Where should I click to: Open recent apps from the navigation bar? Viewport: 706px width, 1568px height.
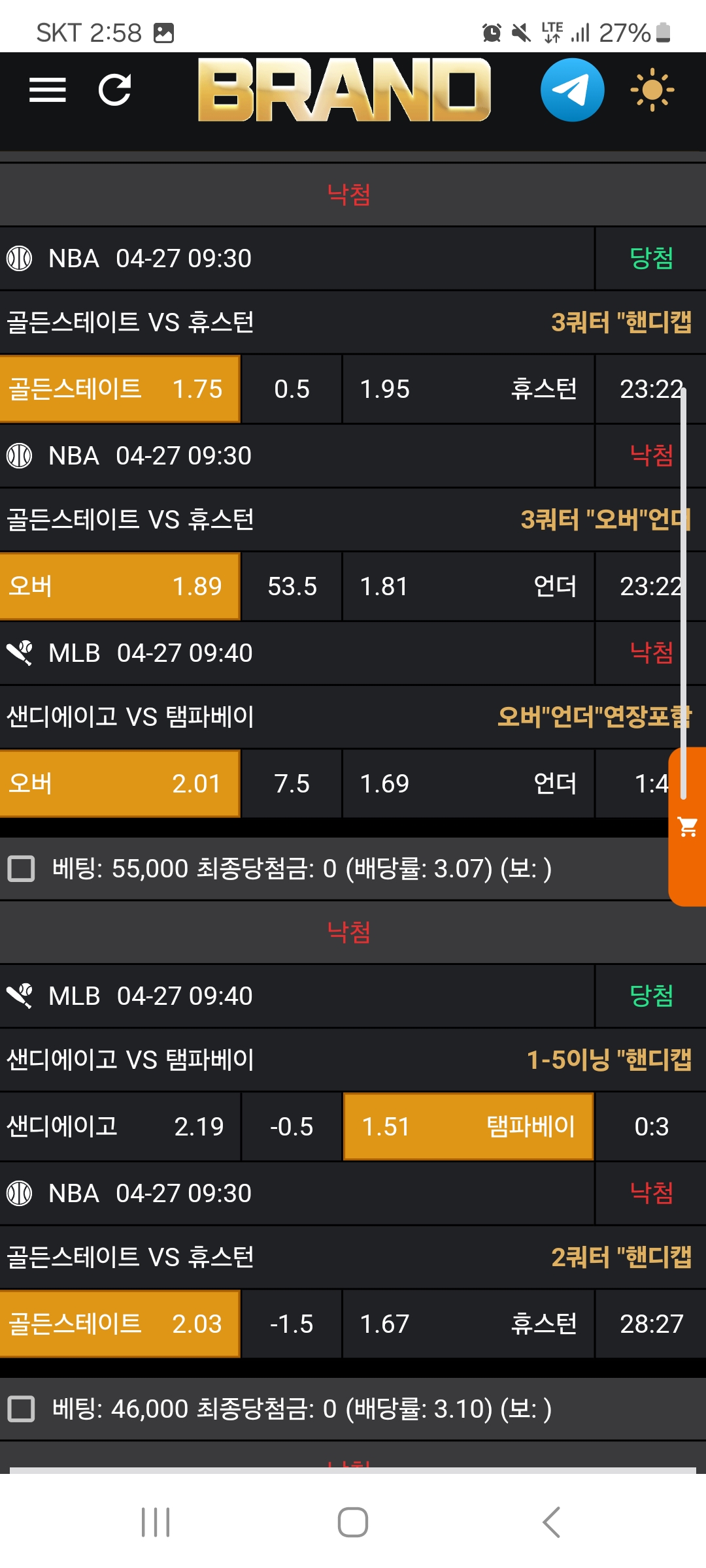tap(156, 1522)
